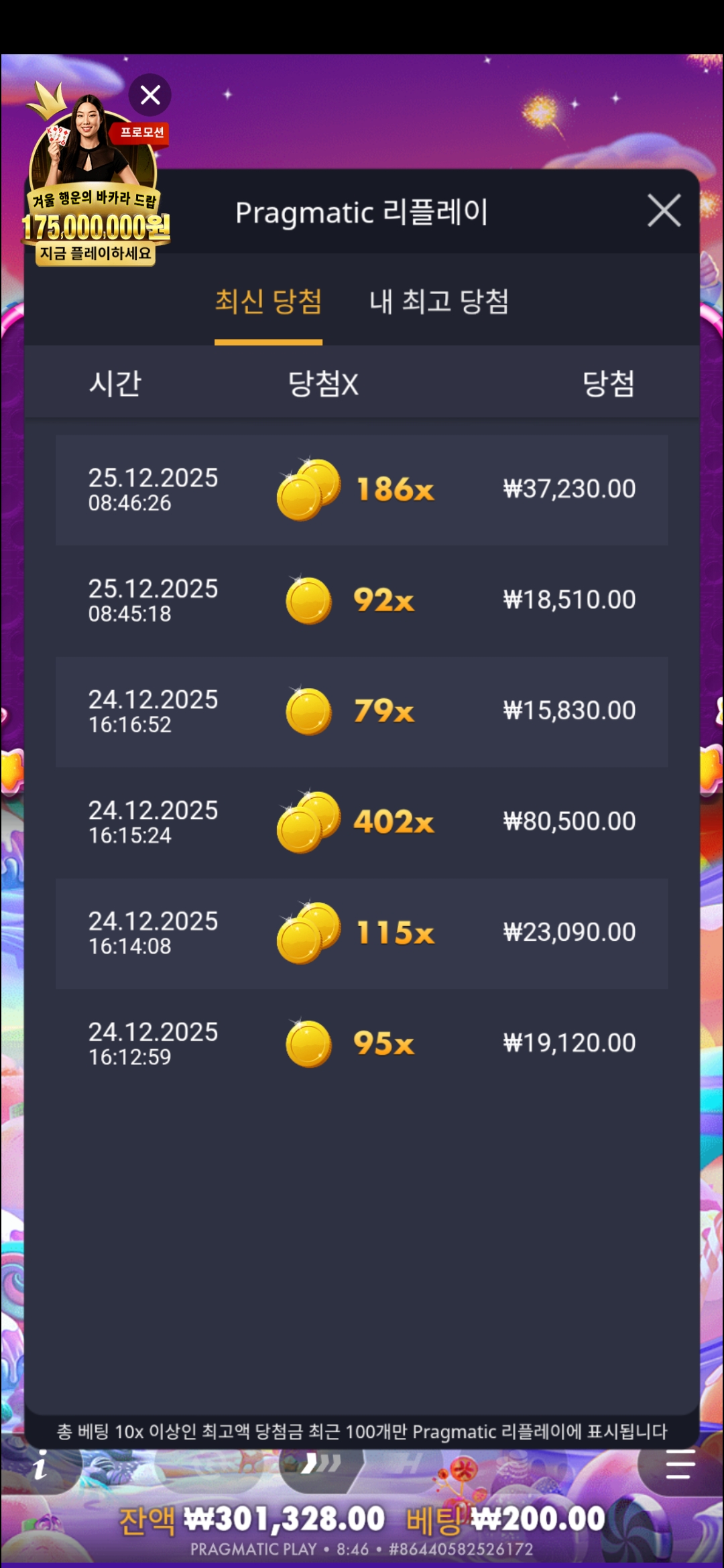724x1568 pixels.
Task: Replay the 95x win
Action: point(361,1044)
